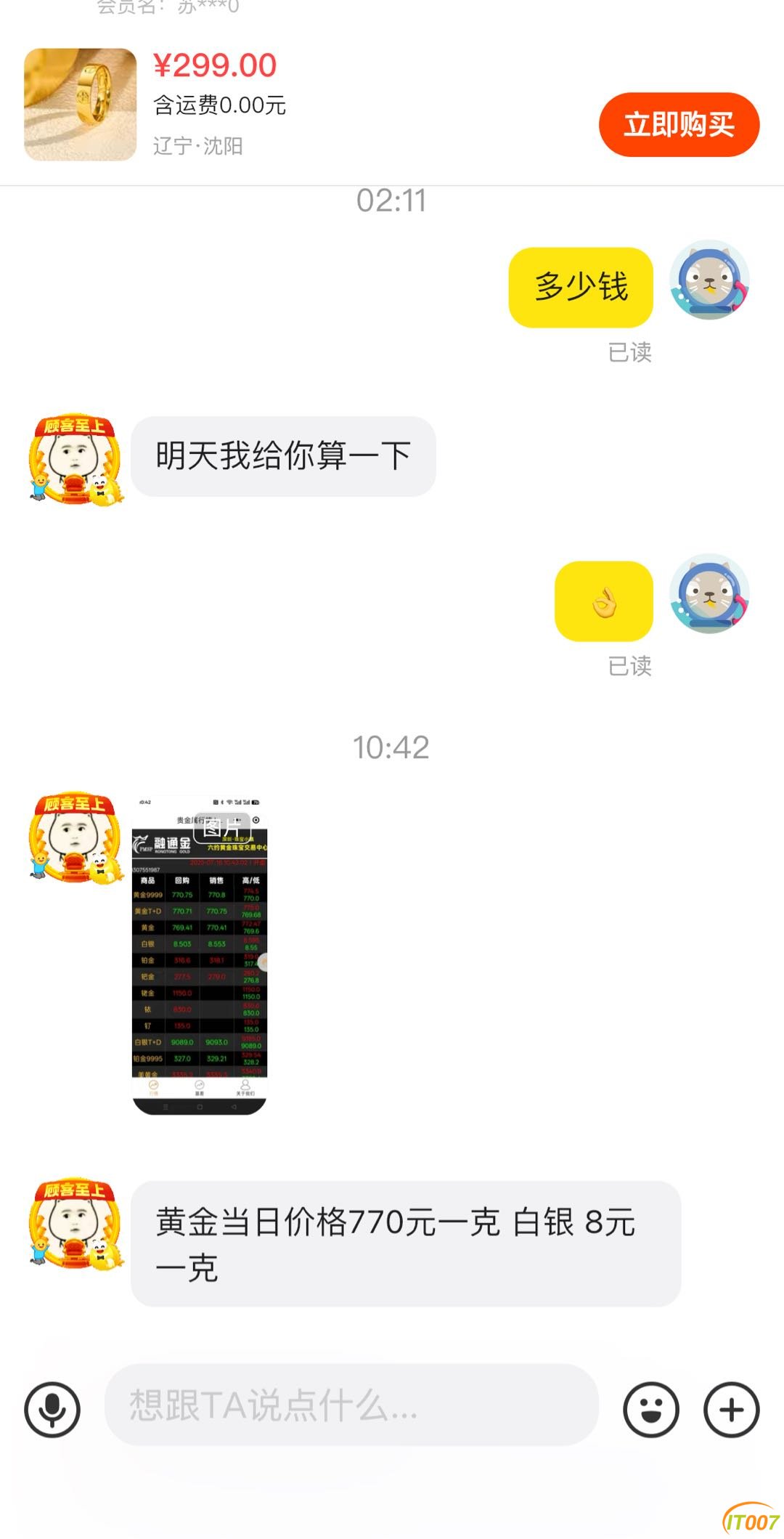This screenshot has height=1539, width=784.
Task: Open the emoji picker
Action: pyautogui.click(x=651, y=1410)
